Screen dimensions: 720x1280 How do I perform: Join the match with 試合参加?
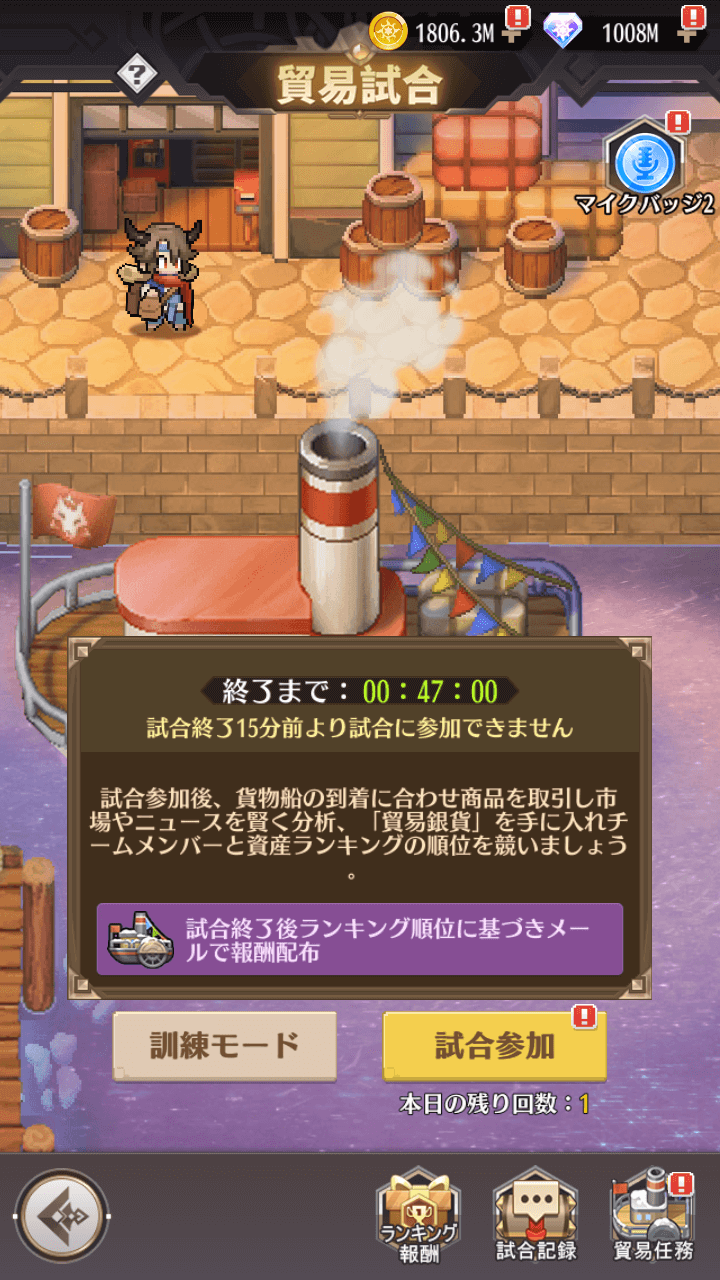click(494, 1046)
